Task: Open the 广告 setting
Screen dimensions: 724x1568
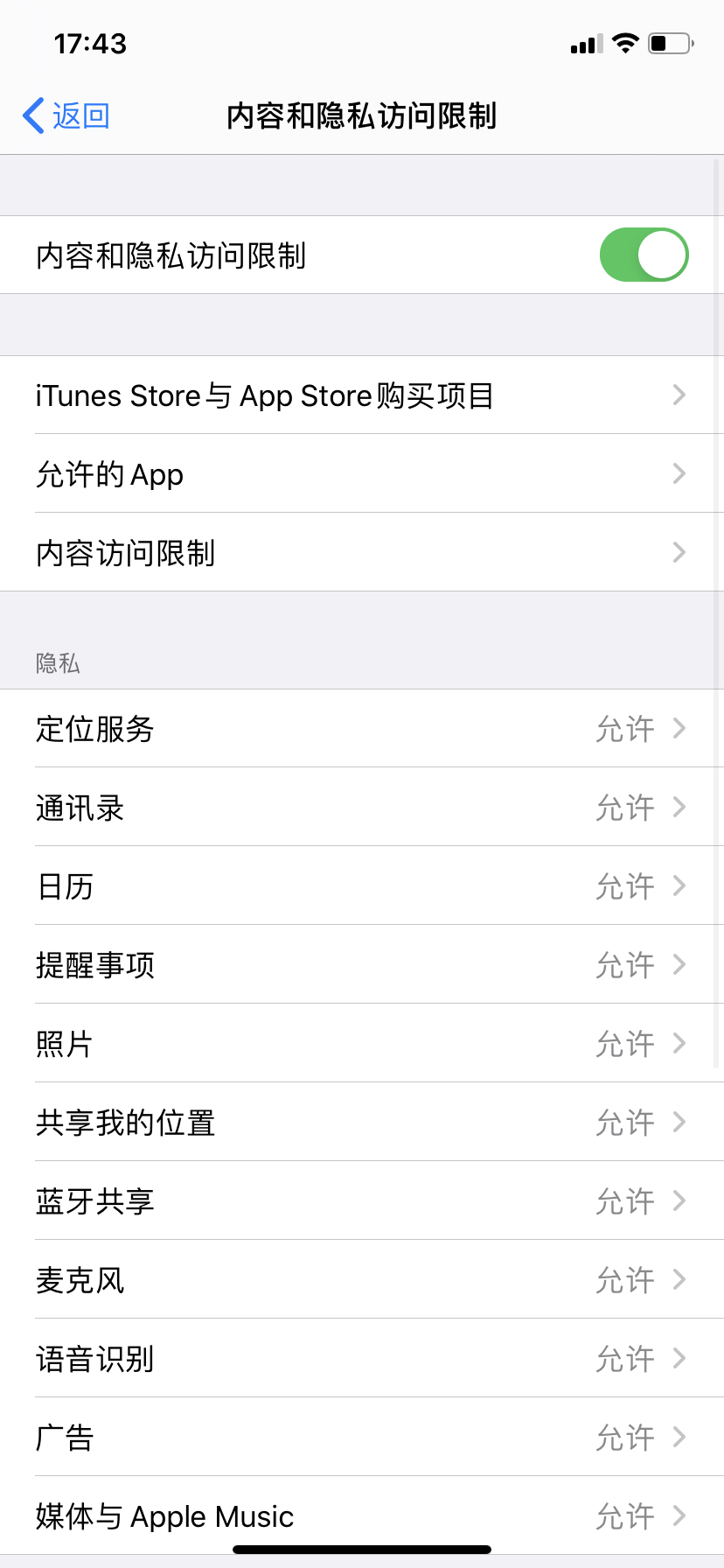Action: point(362,1438)
